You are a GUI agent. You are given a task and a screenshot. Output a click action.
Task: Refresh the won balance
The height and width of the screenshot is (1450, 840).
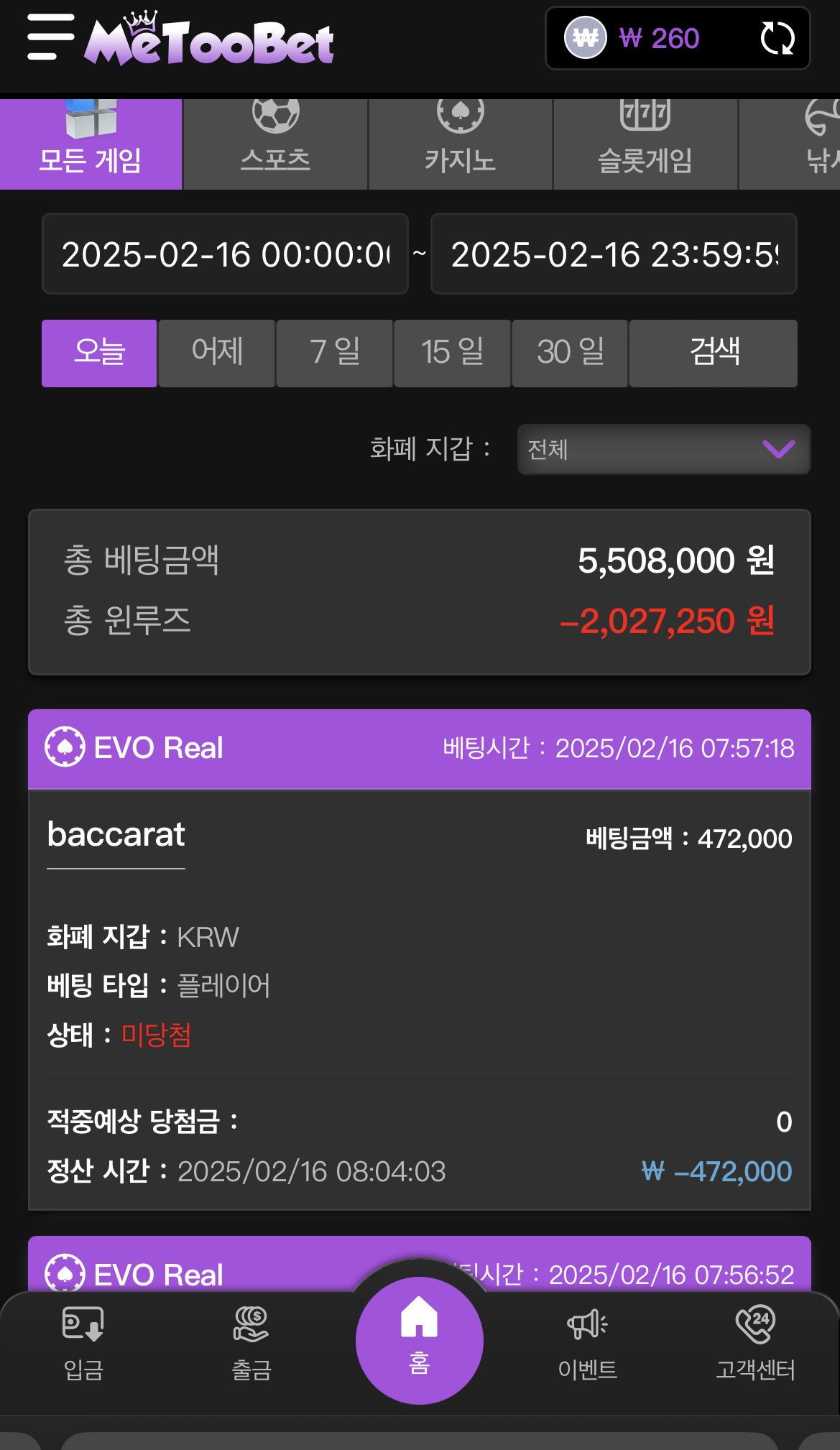pos(777,38)
